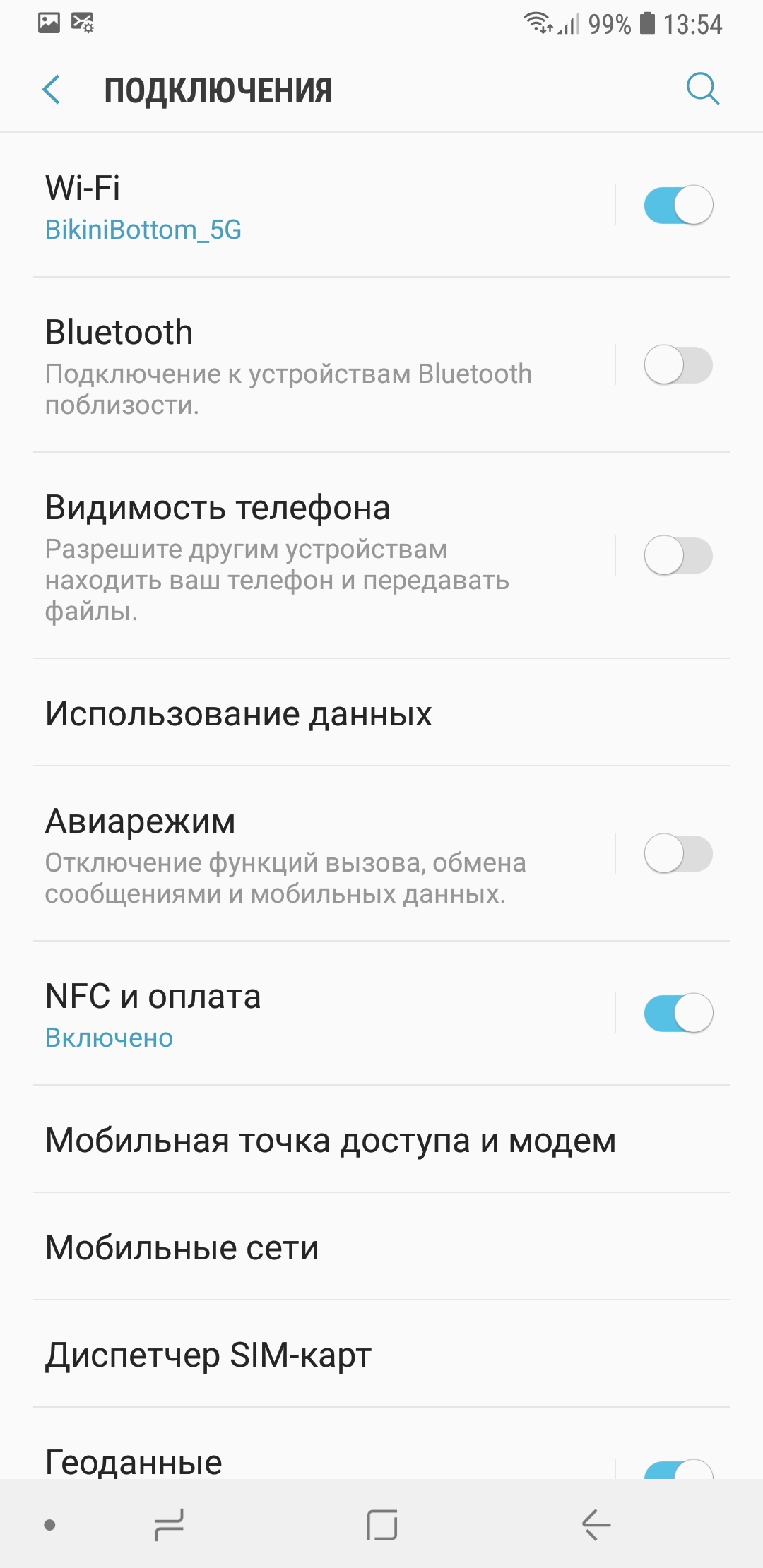The image size is (763, 1568).
Task: Tap the system home button
Action: coord(382,1525)
